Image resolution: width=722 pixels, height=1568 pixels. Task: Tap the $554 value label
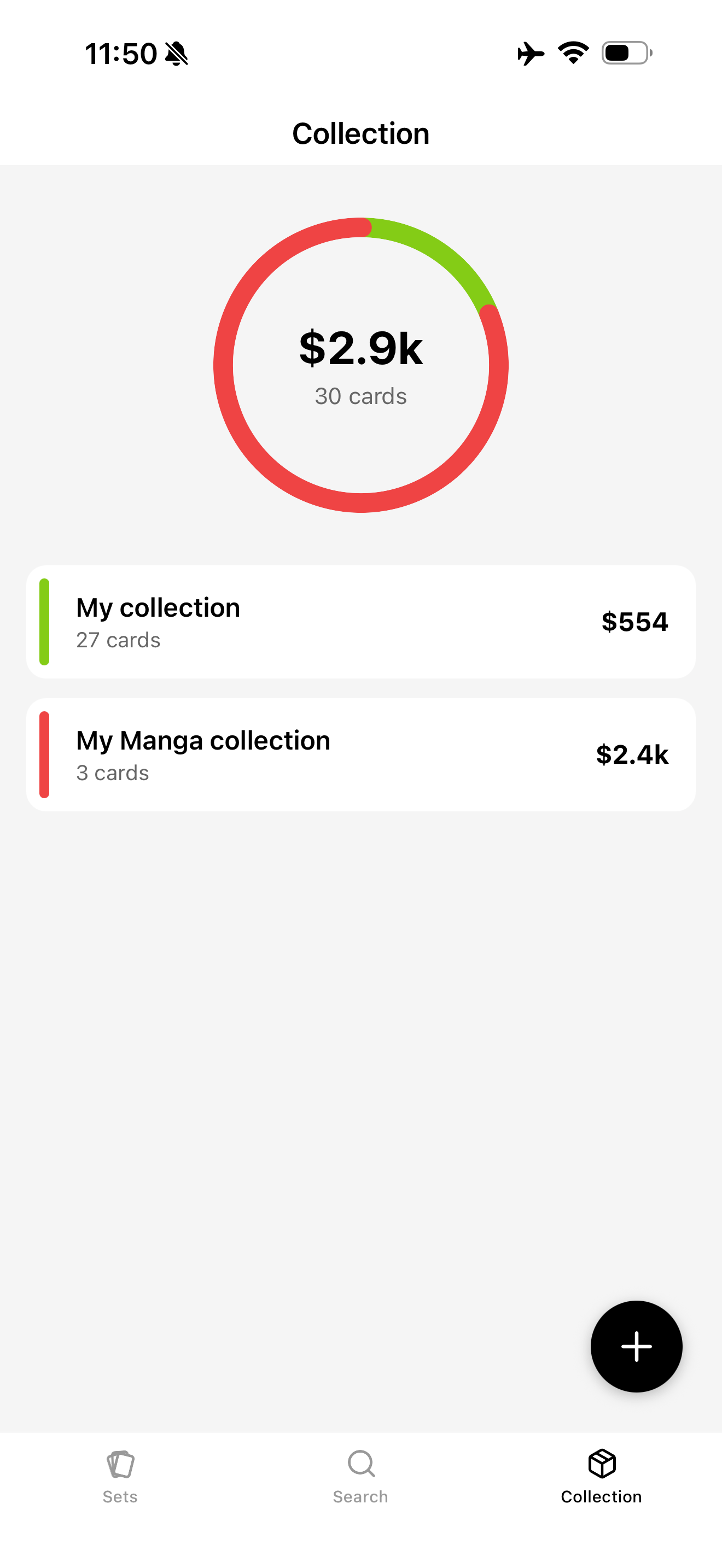point(634,622)
